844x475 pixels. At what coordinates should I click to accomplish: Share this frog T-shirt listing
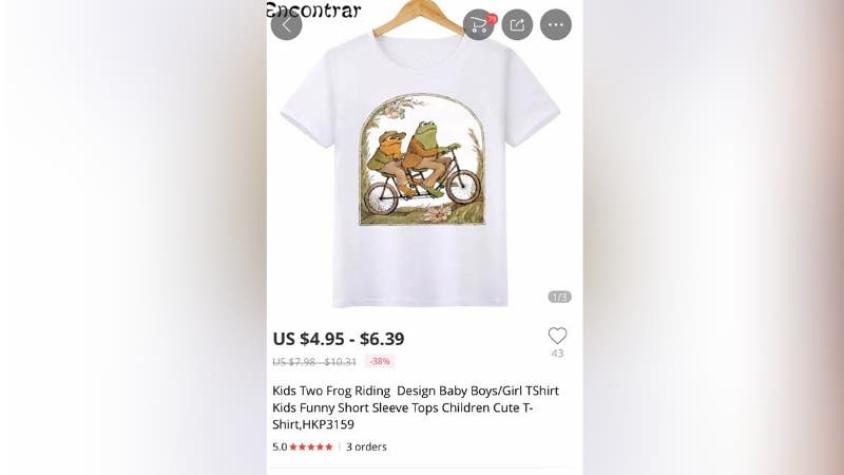(517, 25)
